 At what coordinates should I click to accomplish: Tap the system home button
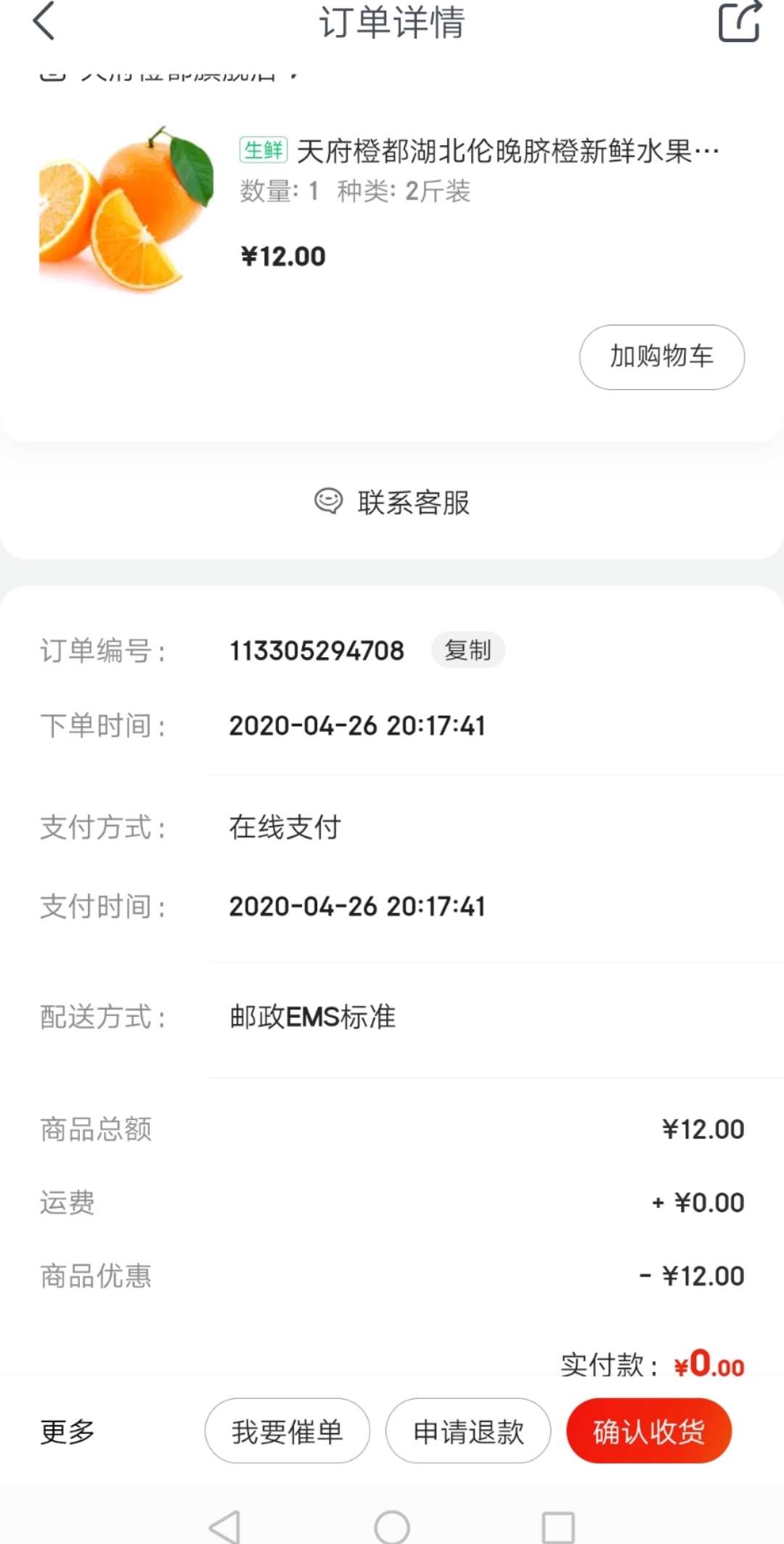tap(392, 1527)
